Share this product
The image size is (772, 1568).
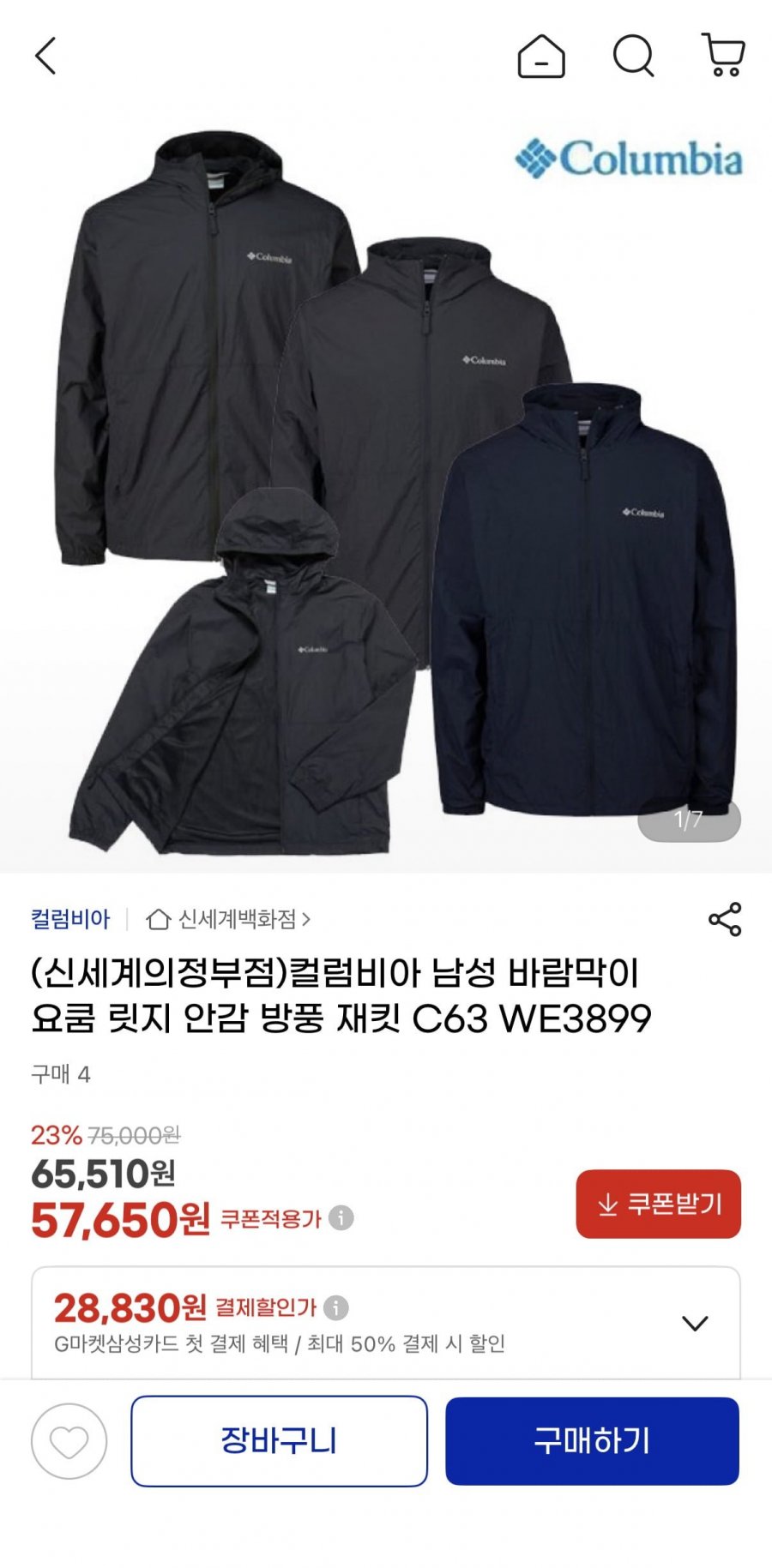tap(725, 919)
